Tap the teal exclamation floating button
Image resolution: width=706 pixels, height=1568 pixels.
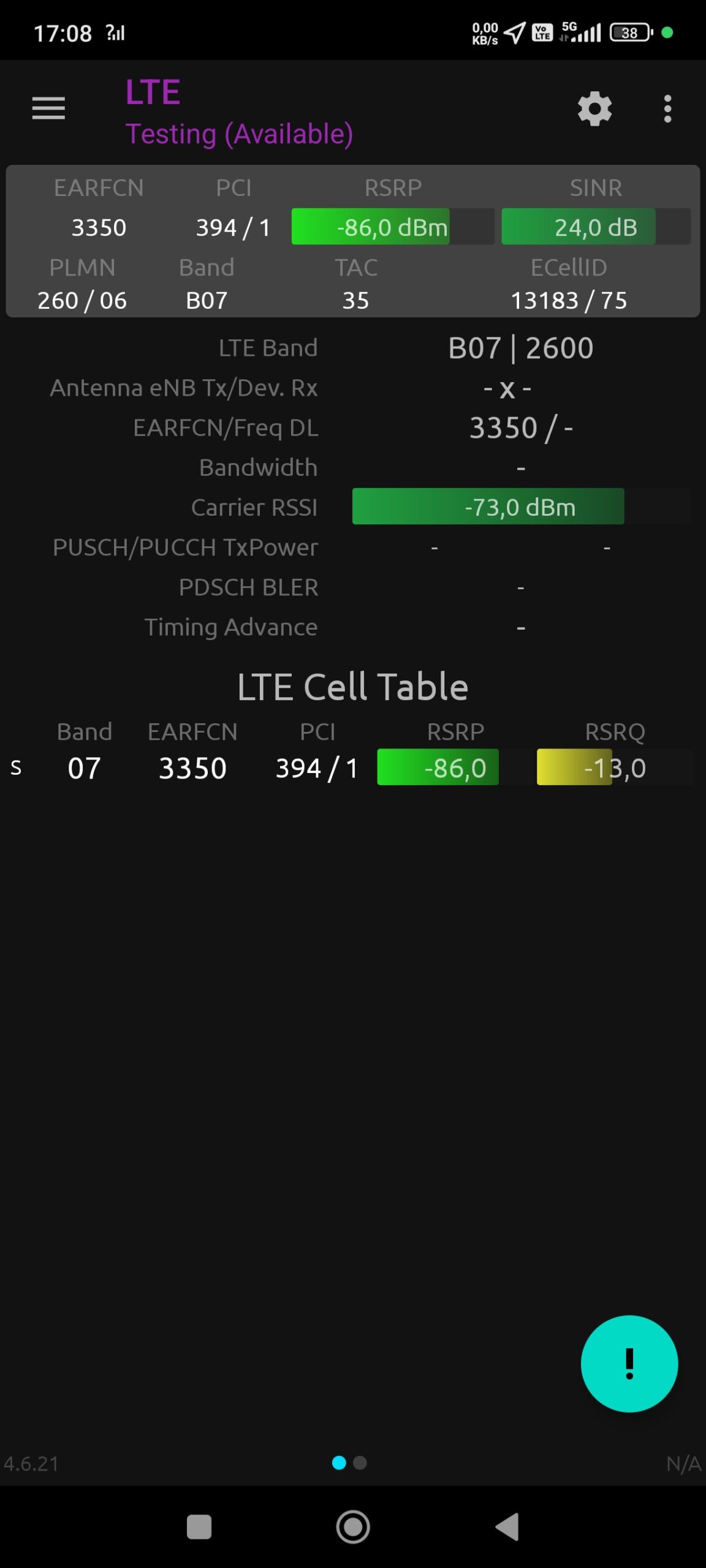pyautogui.click(x=629, y=1363)
